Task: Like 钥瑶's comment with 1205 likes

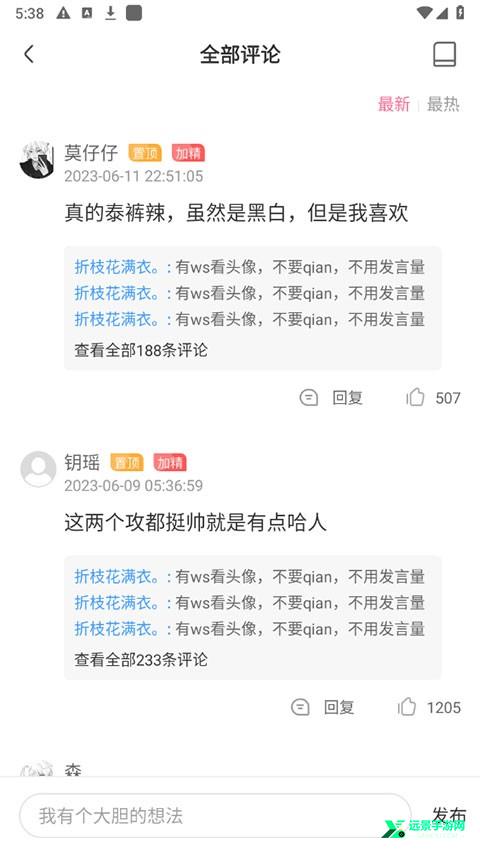Action: click(x=429, y=707)
